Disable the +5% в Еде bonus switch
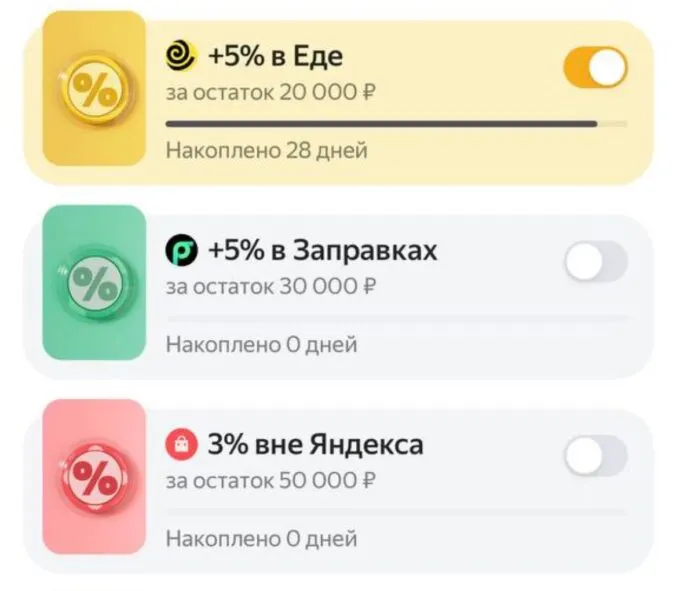Screen dimensions: 680x591 click(595, 68)
